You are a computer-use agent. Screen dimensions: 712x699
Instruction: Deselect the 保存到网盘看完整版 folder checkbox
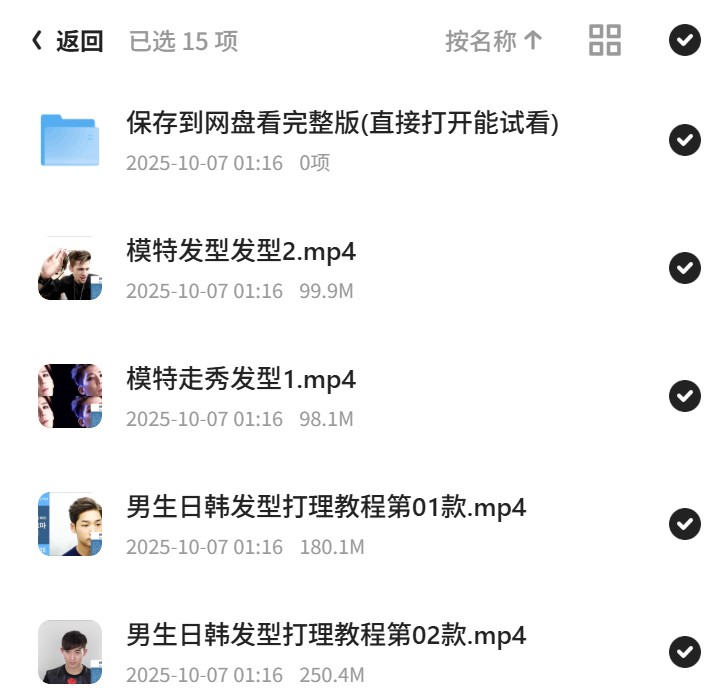pos(684,139)
